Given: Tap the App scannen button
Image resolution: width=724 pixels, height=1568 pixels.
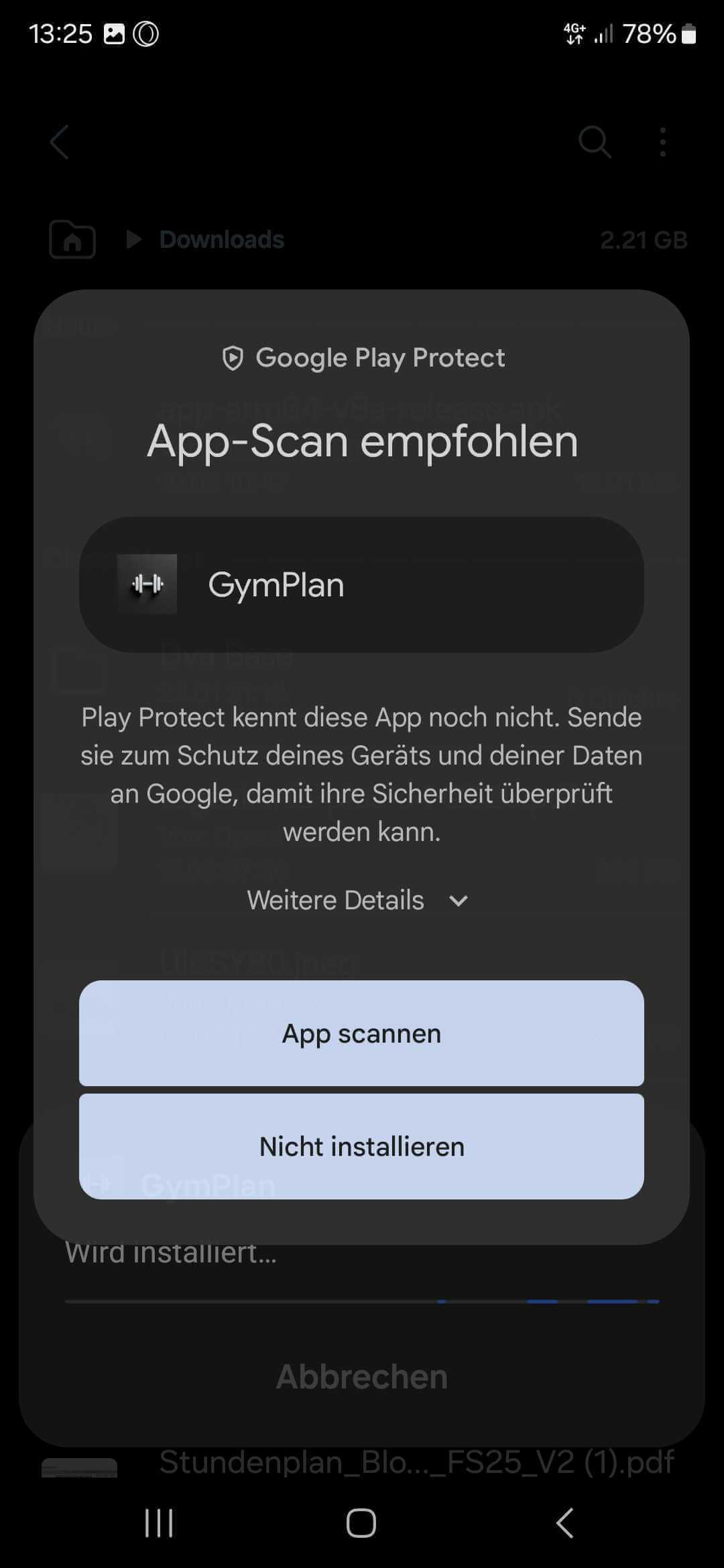Looking at the screenshot, I should 361,1033.
